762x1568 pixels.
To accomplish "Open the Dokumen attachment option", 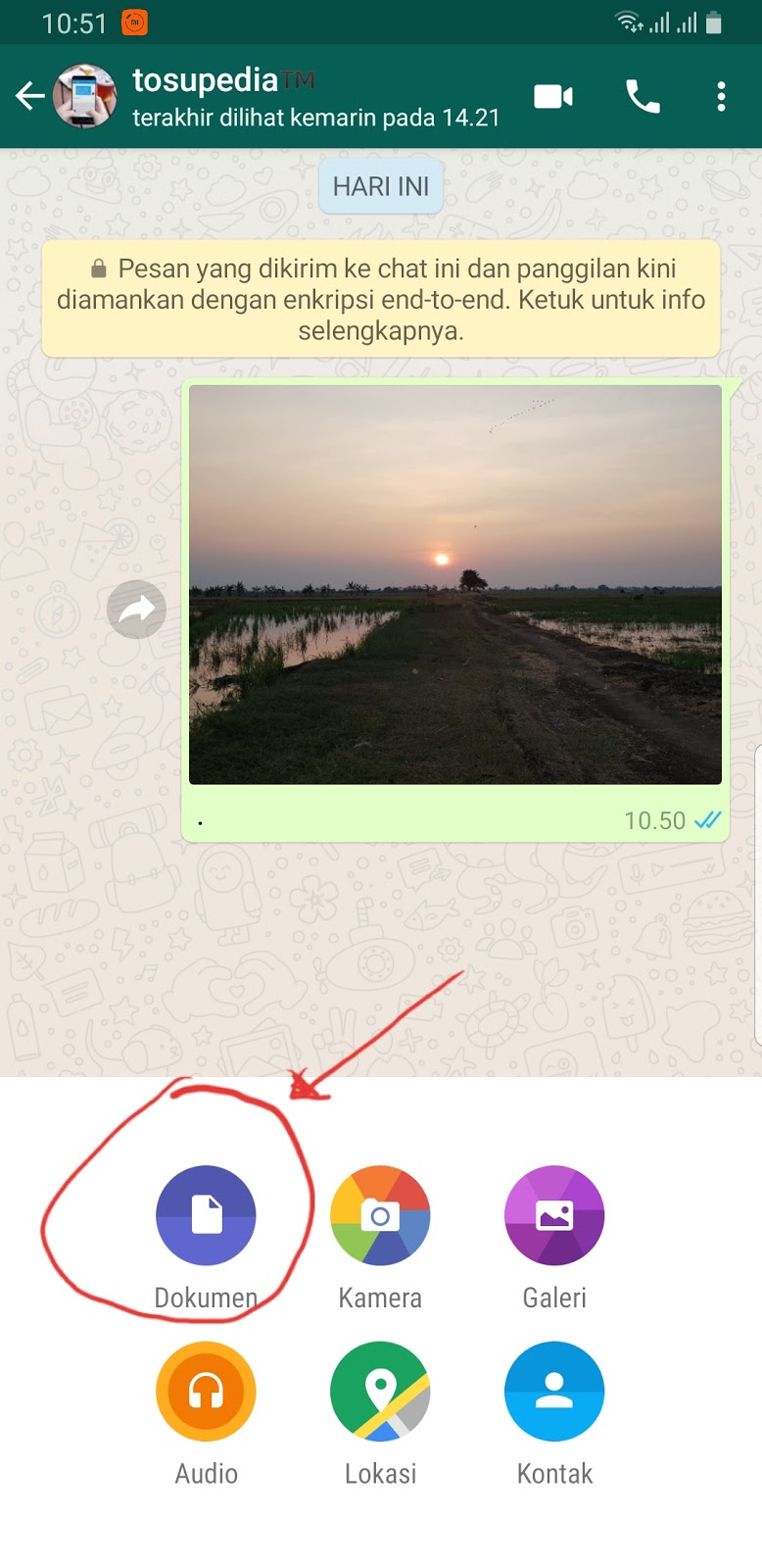I will click(205, 1215).
